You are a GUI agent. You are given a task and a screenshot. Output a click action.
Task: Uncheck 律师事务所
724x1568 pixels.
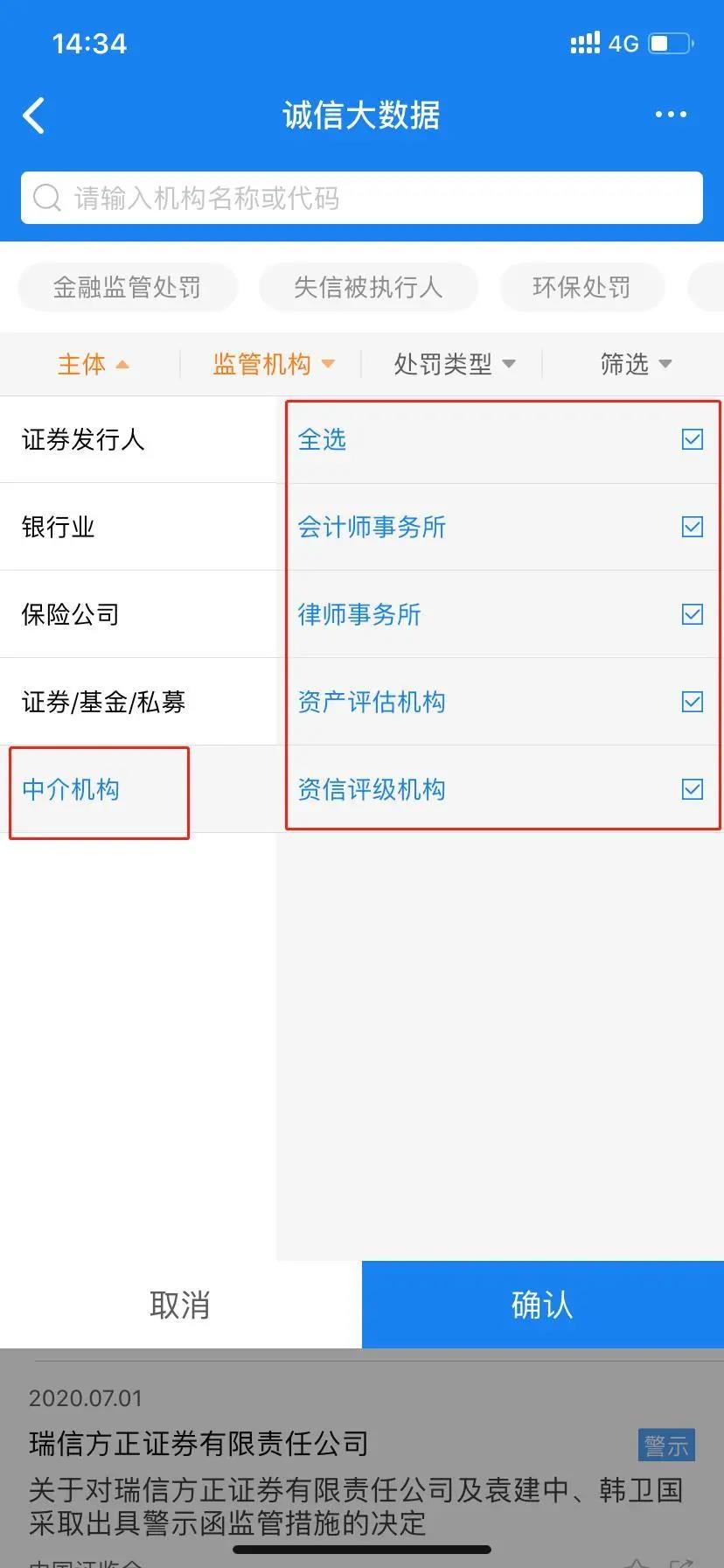tap(692, 614)
